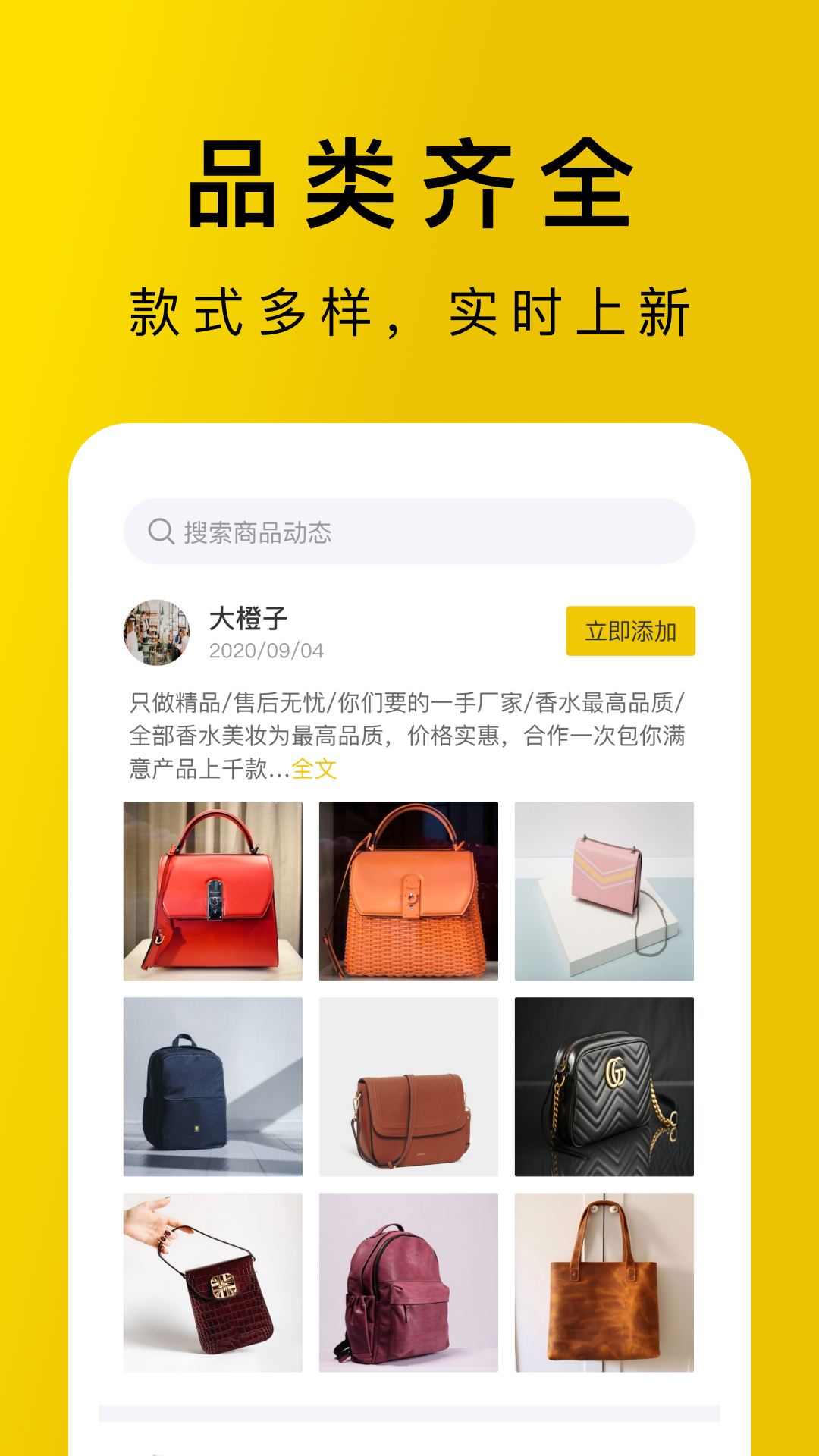The image size is (819, 1456).
Task: Click the 立即添加 button
Action: click(x=631, y=629)
